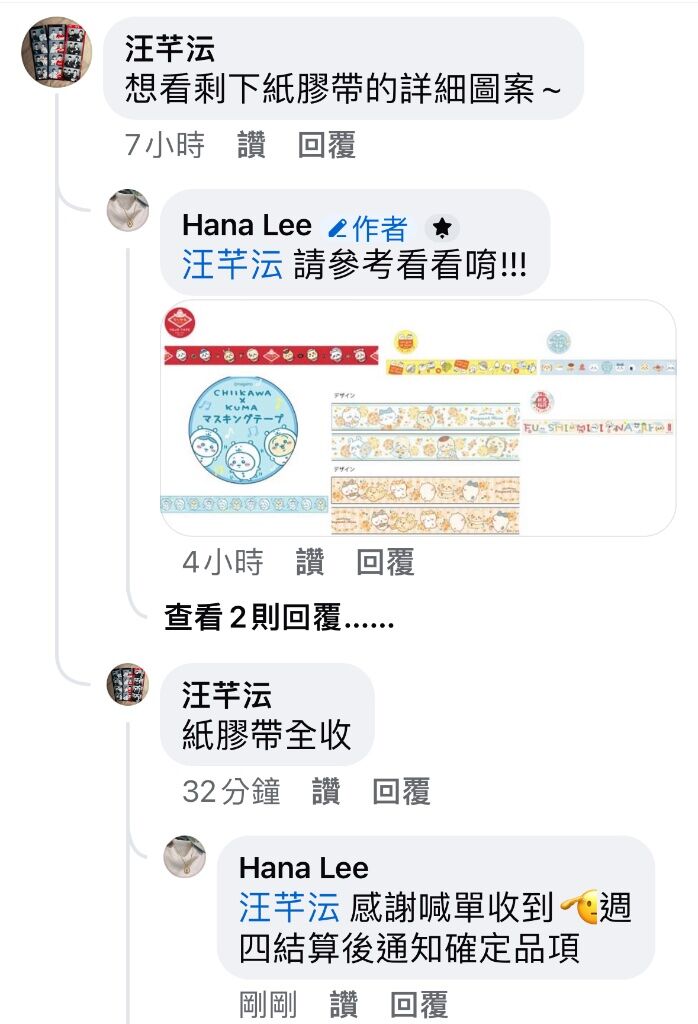Reply to Hana Lee's 剛剛 comment

tap(418, 1005)
